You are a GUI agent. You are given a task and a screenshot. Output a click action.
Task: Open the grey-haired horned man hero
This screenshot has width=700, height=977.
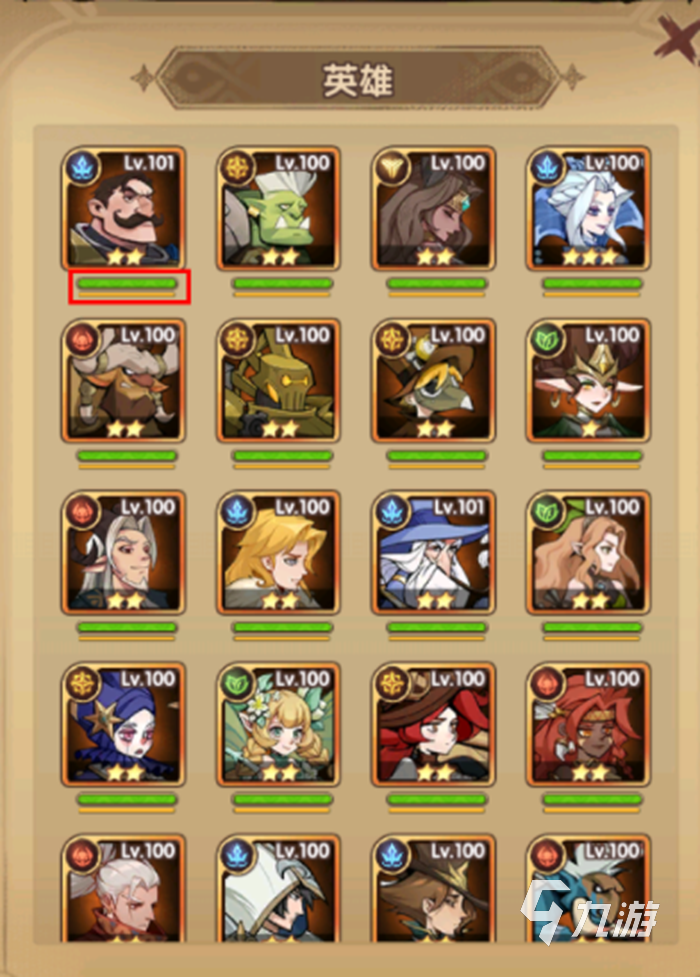(126, 552)
